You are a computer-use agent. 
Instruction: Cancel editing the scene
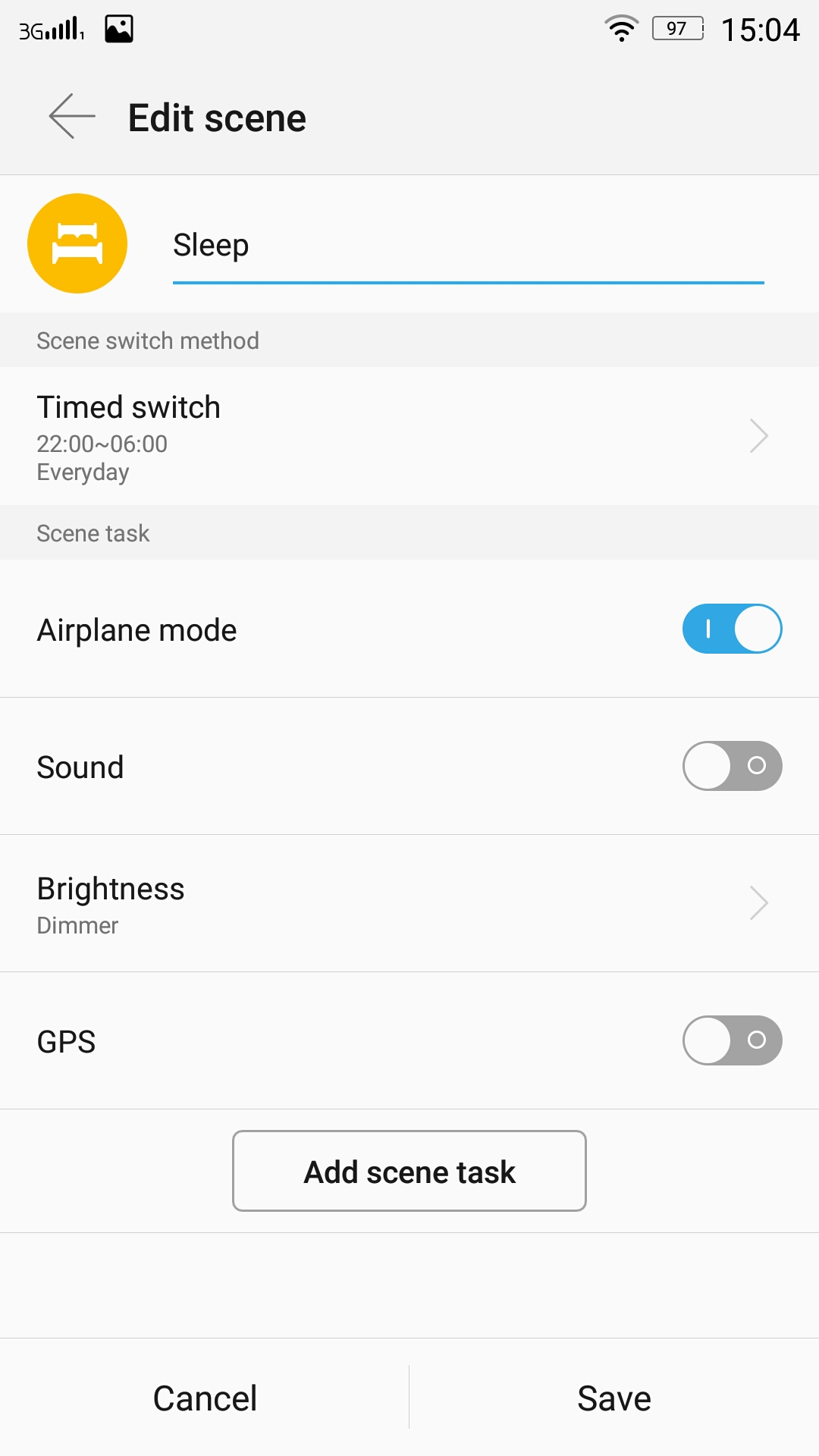(205, 1398)
